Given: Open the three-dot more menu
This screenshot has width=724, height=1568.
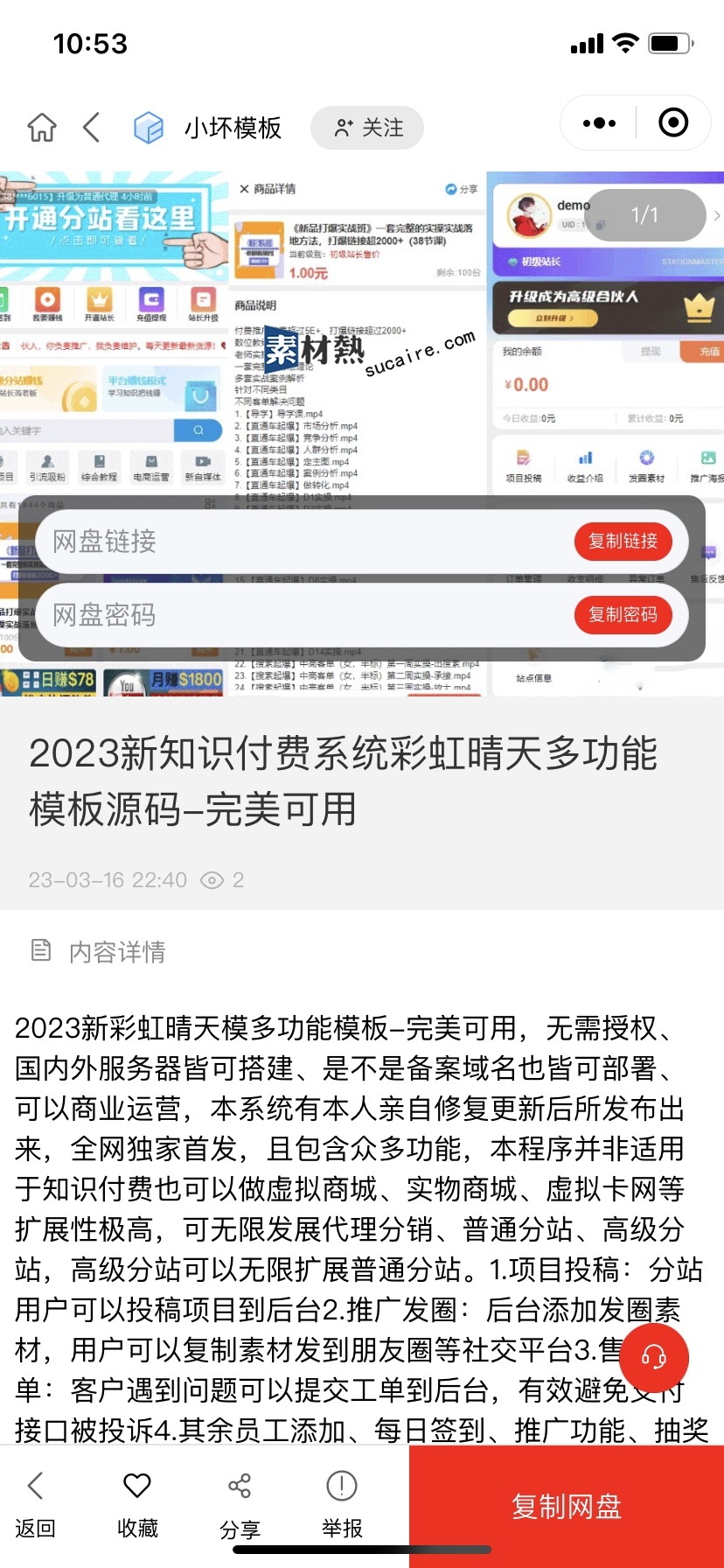Looking at the screenshot, I should 599,123.
